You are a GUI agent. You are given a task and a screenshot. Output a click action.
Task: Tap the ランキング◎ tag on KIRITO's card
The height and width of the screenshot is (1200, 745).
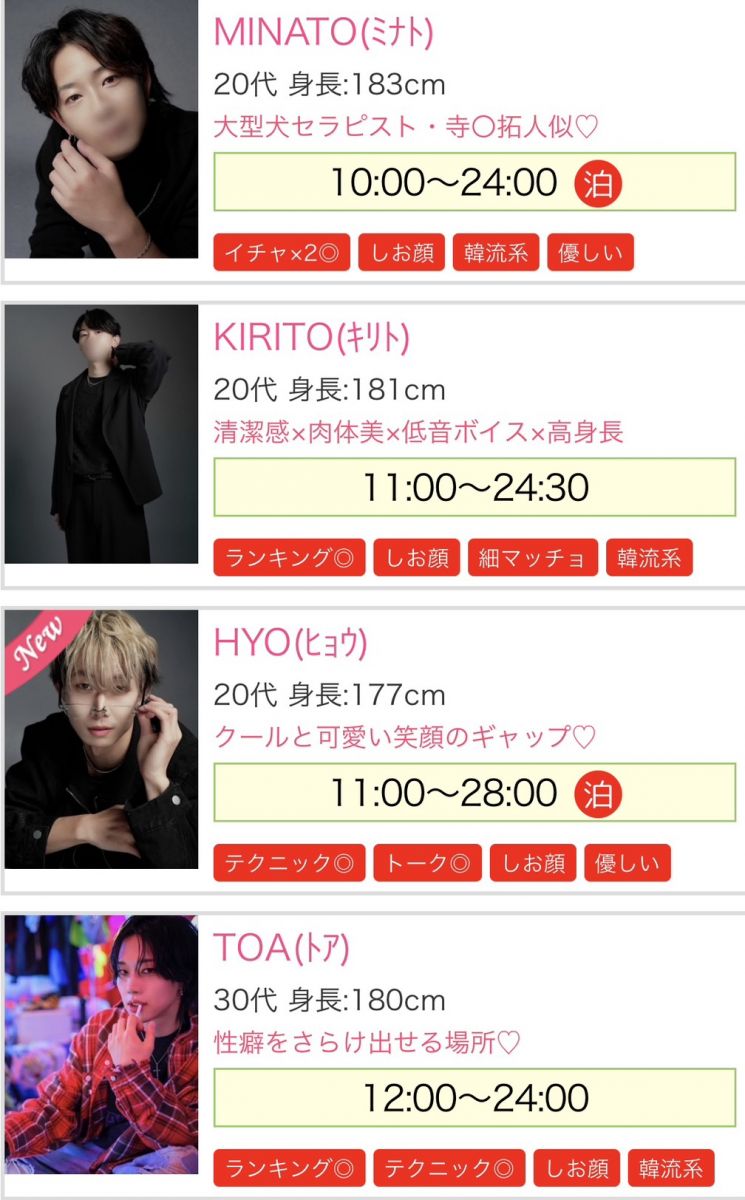[x=289, y=558]
